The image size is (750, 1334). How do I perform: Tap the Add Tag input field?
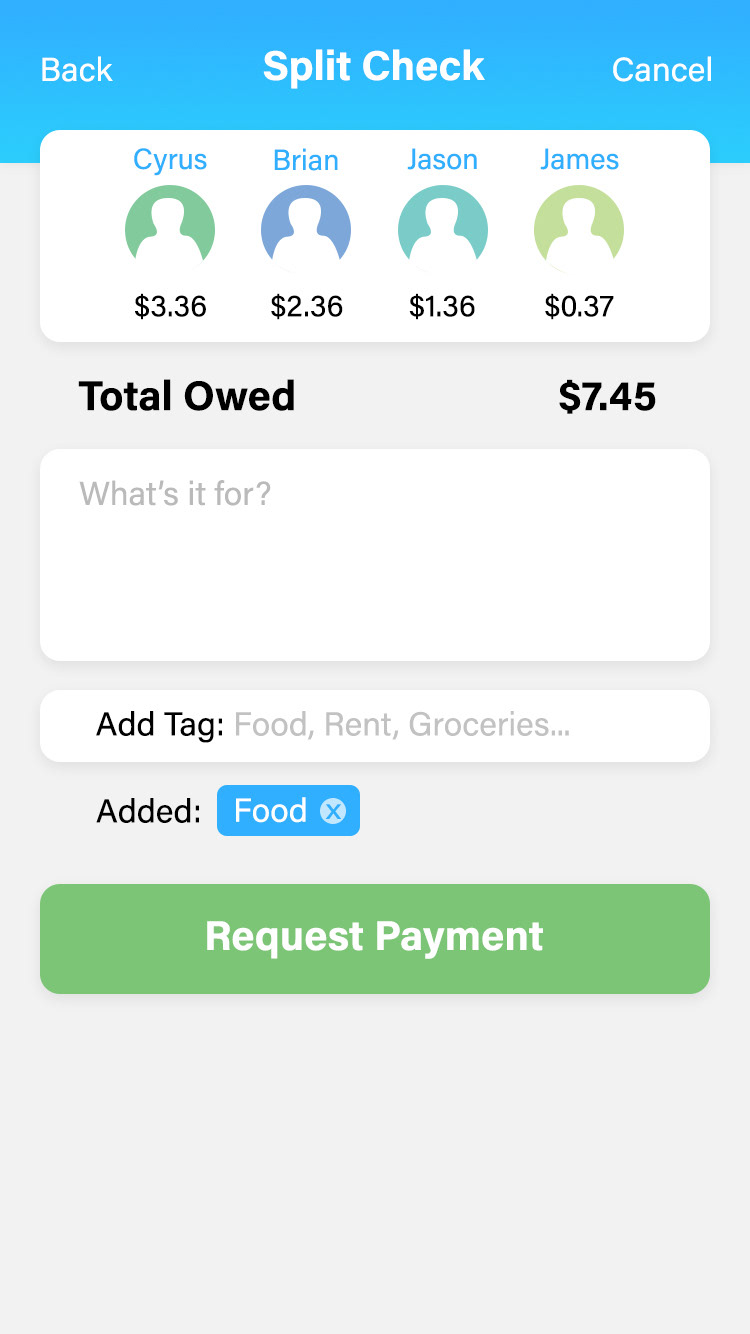point(375,726)
